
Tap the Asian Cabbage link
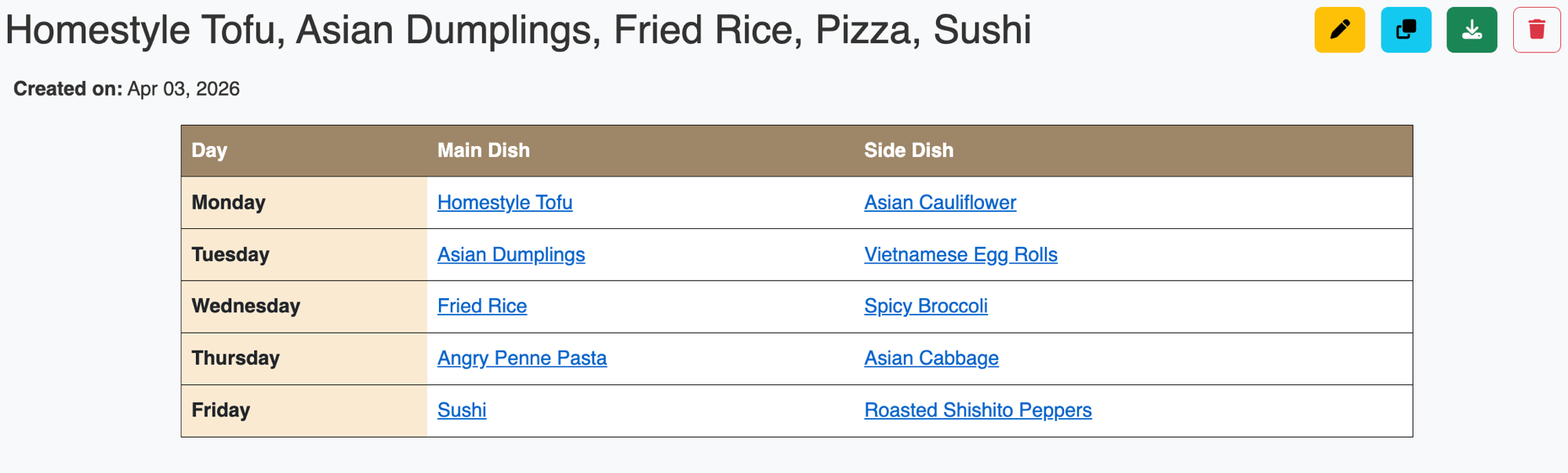click(x=931, y=358)
